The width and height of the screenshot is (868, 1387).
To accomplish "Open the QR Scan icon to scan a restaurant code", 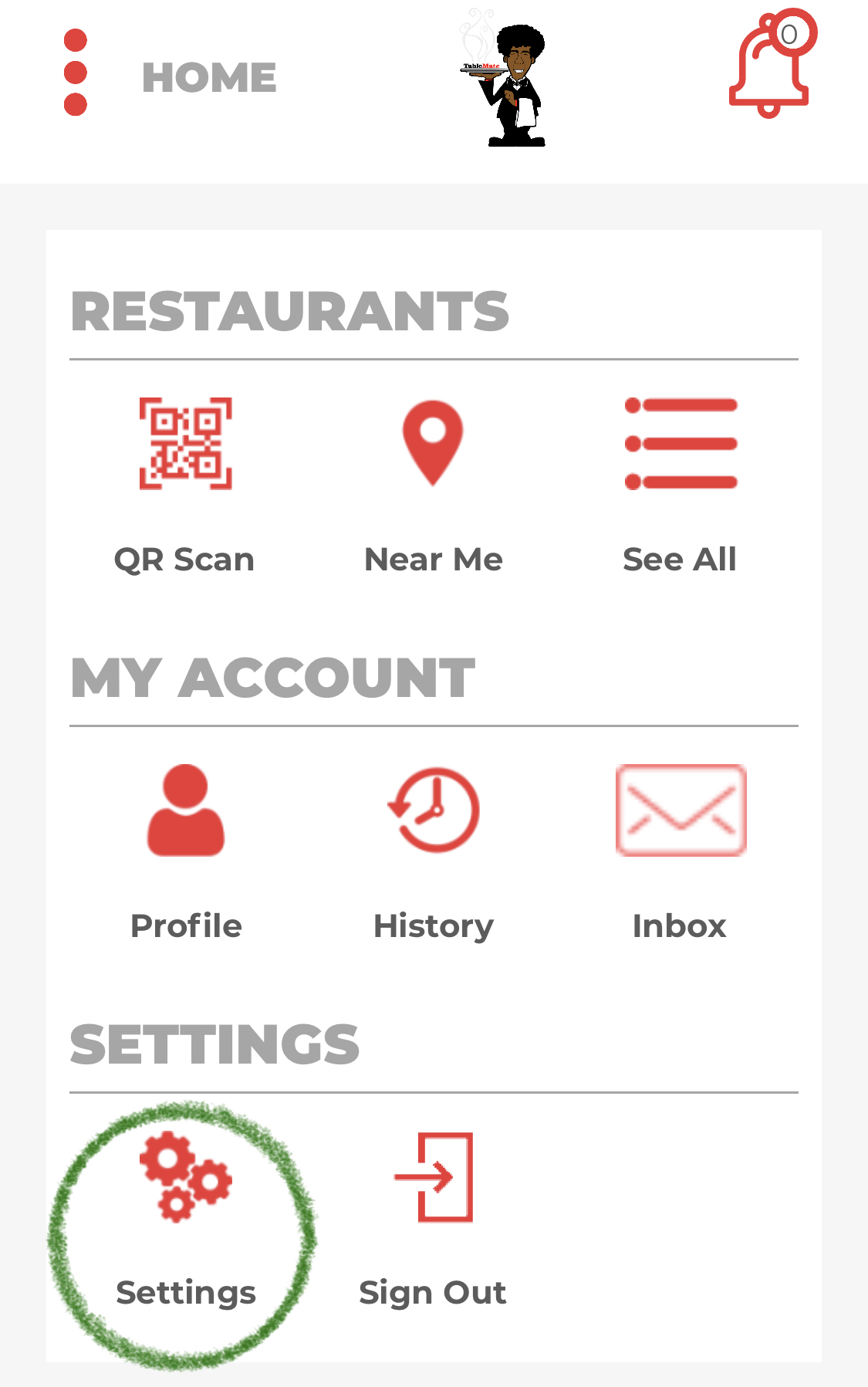I will [x=185, y=442].
